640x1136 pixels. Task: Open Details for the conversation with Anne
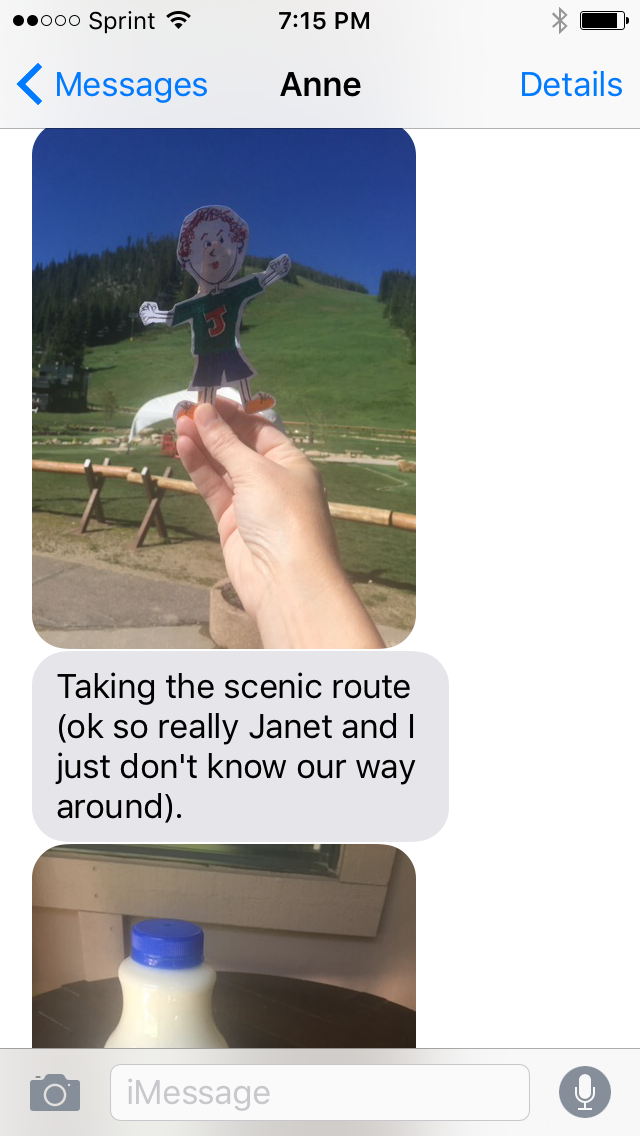click(570, 85)
